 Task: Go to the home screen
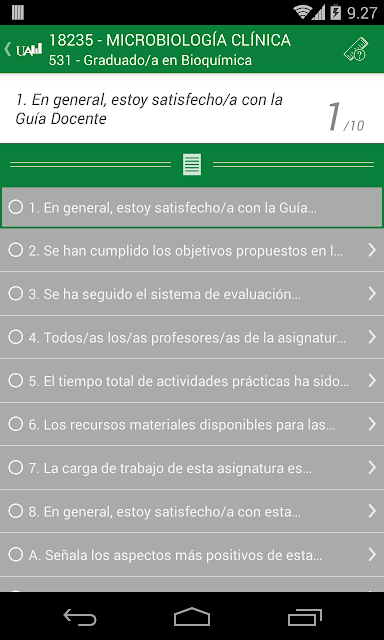click(192, 617)
